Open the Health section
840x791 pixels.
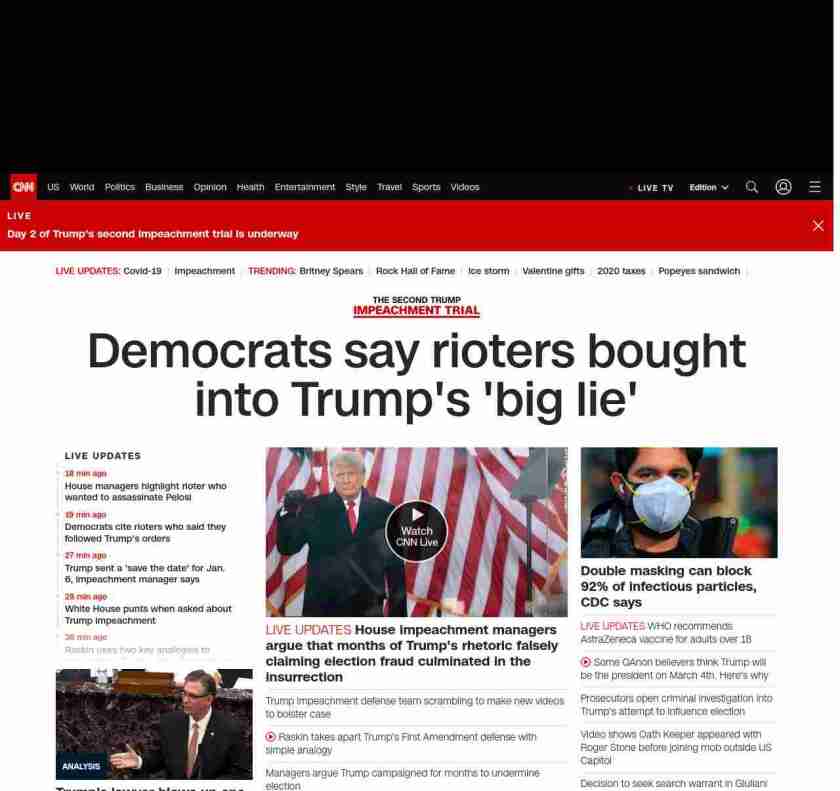(x=250, y=187)
